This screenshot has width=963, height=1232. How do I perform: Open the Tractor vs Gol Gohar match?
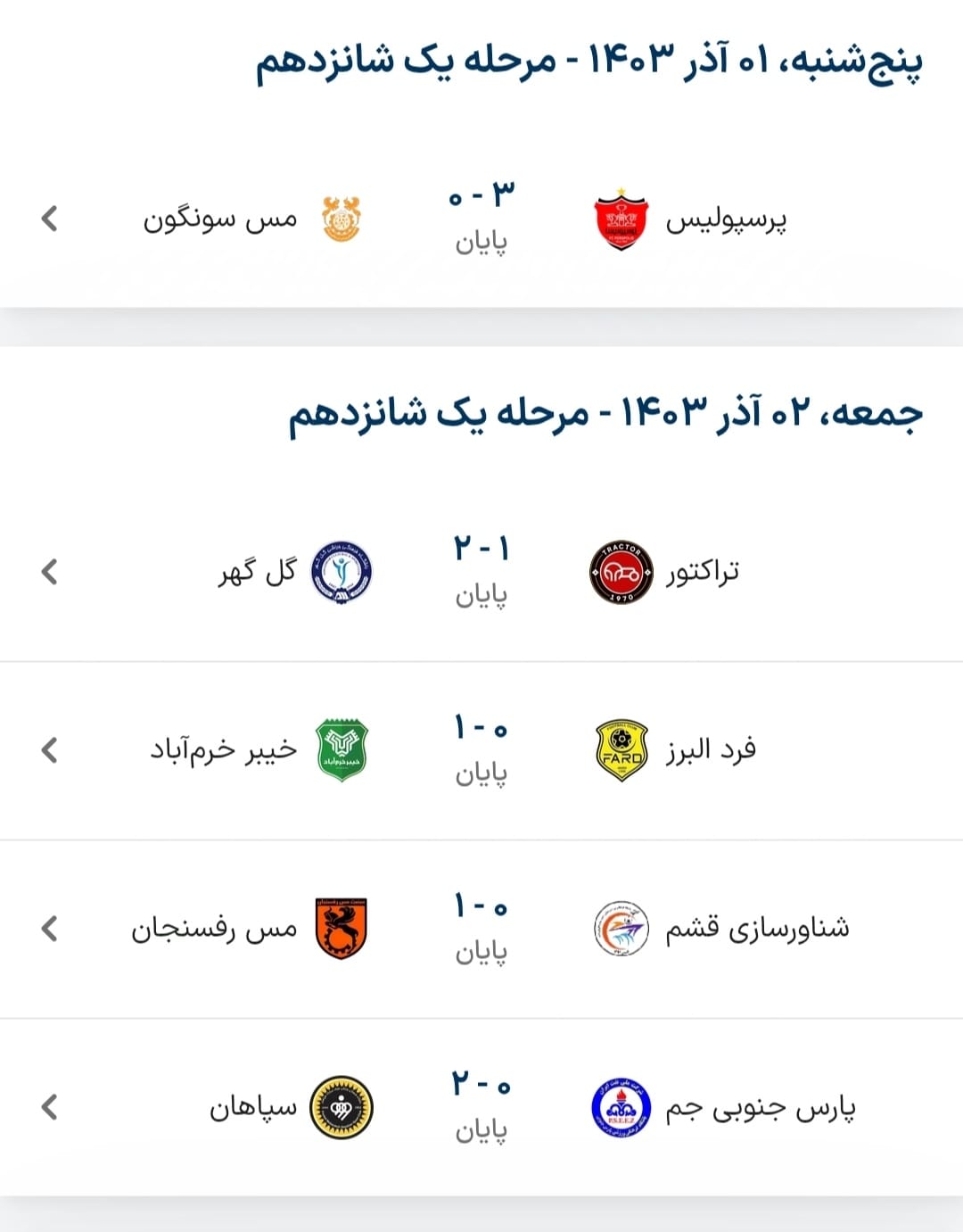coord(481,571)
